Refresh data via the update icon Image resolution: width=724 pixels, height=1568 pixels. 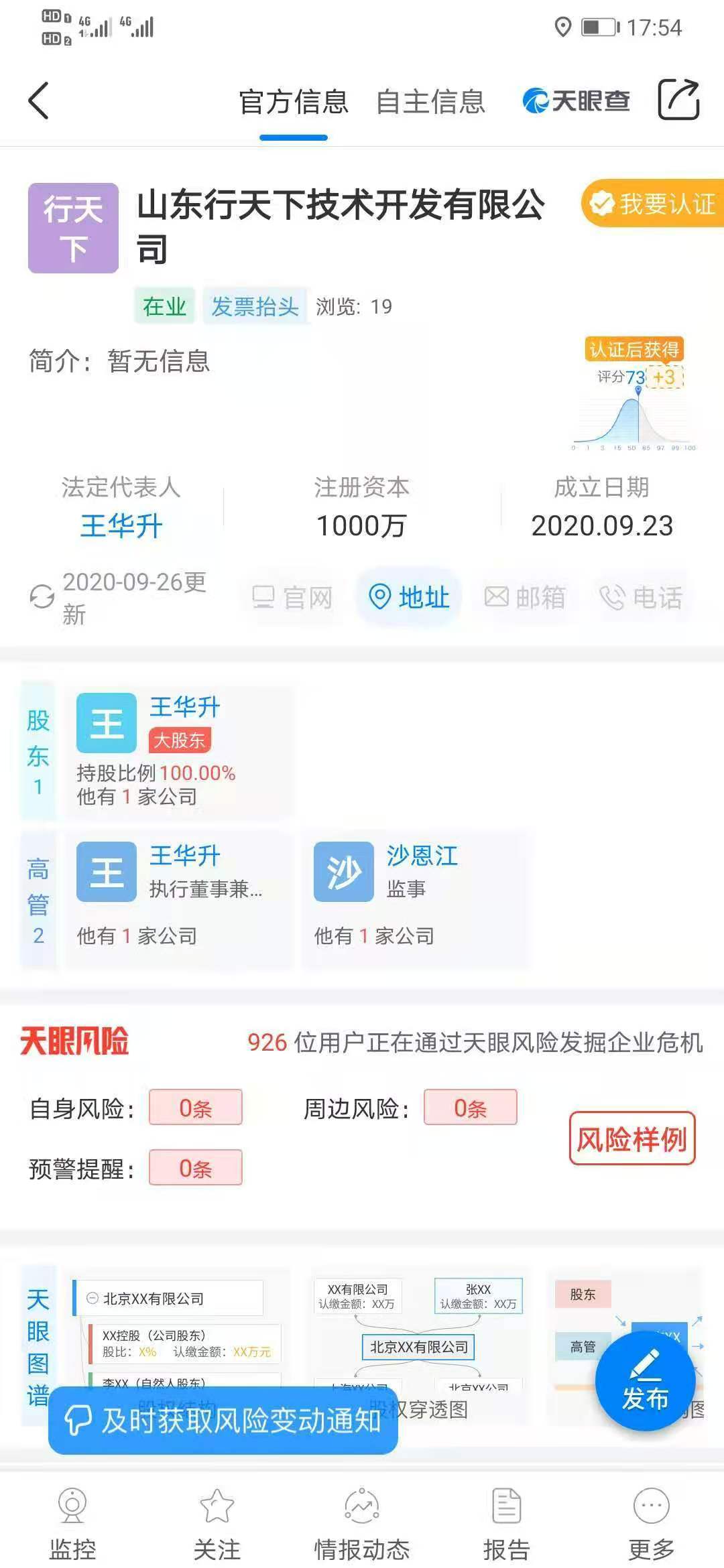point(42,596)
